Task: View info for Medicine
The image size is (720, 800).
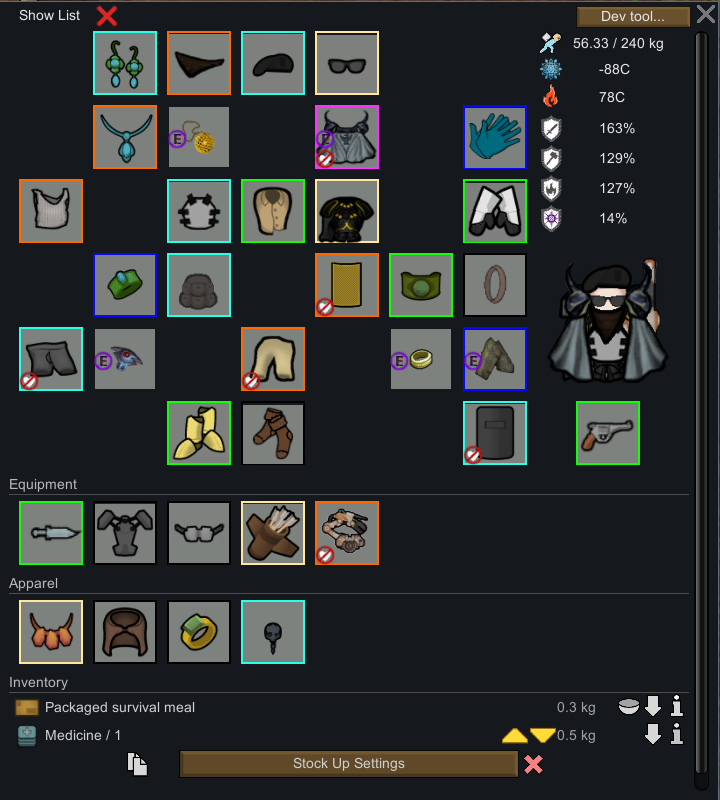Action: pyautogui.click(x=677, y=735)
